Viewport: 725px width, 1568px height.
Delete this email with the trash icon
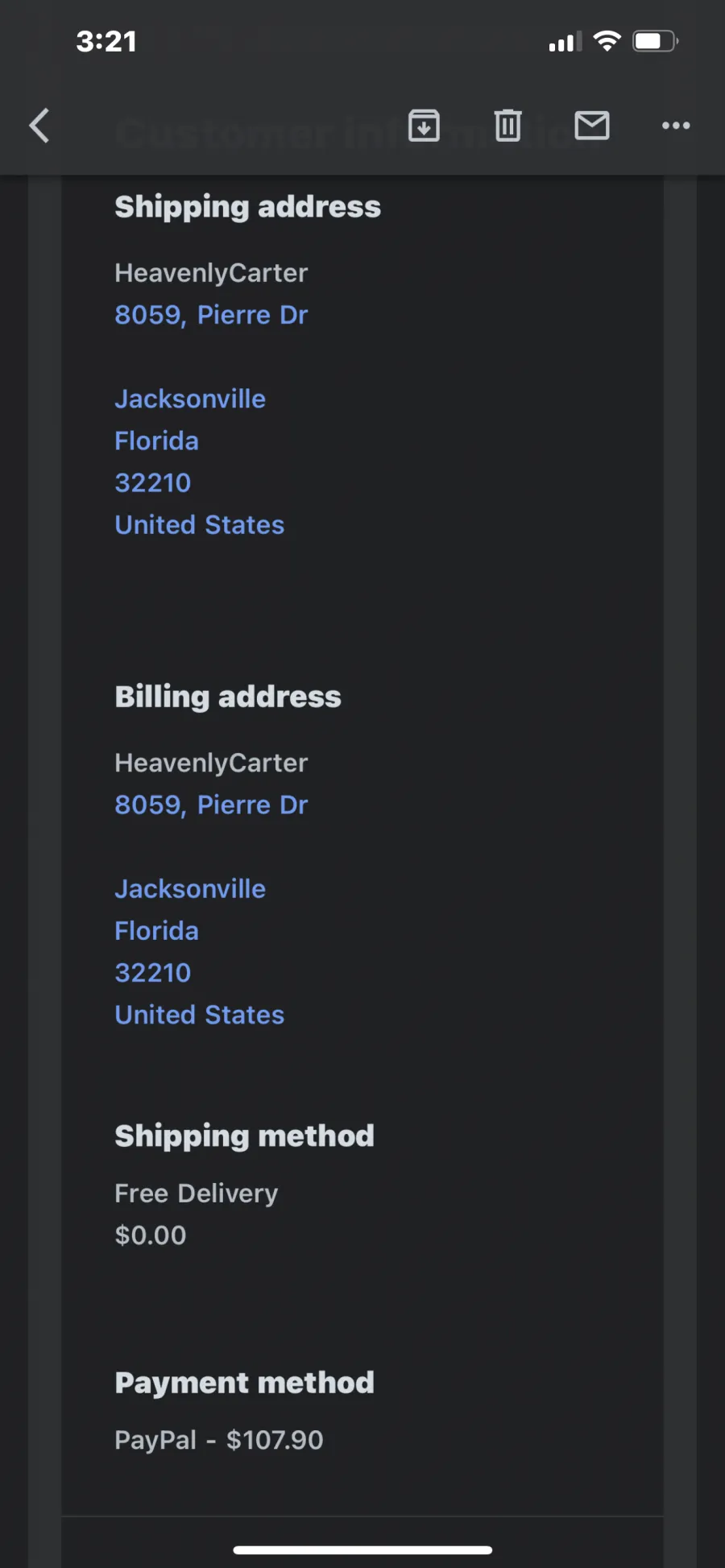pos(507,126)
